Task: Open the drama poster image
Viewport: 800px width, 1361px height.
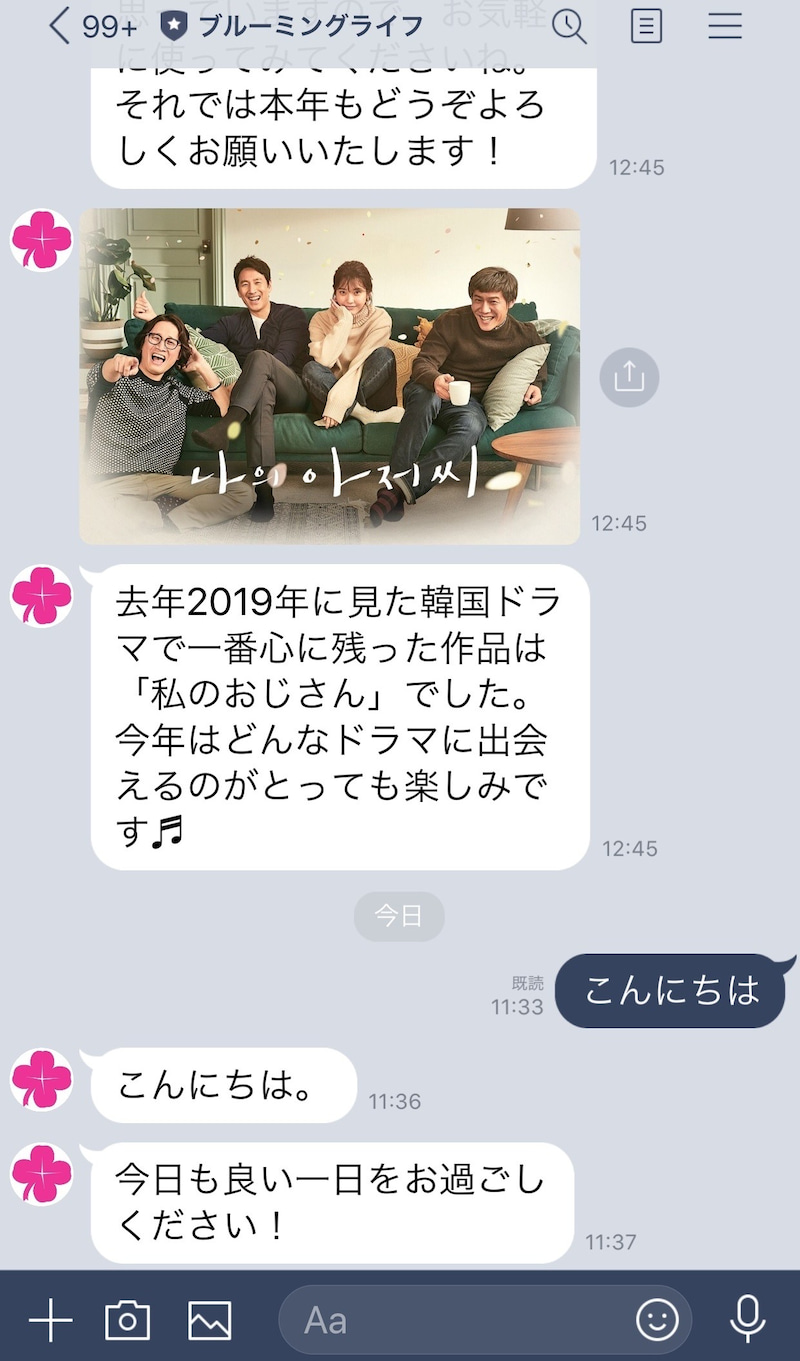Action: (x=330, y=376)
